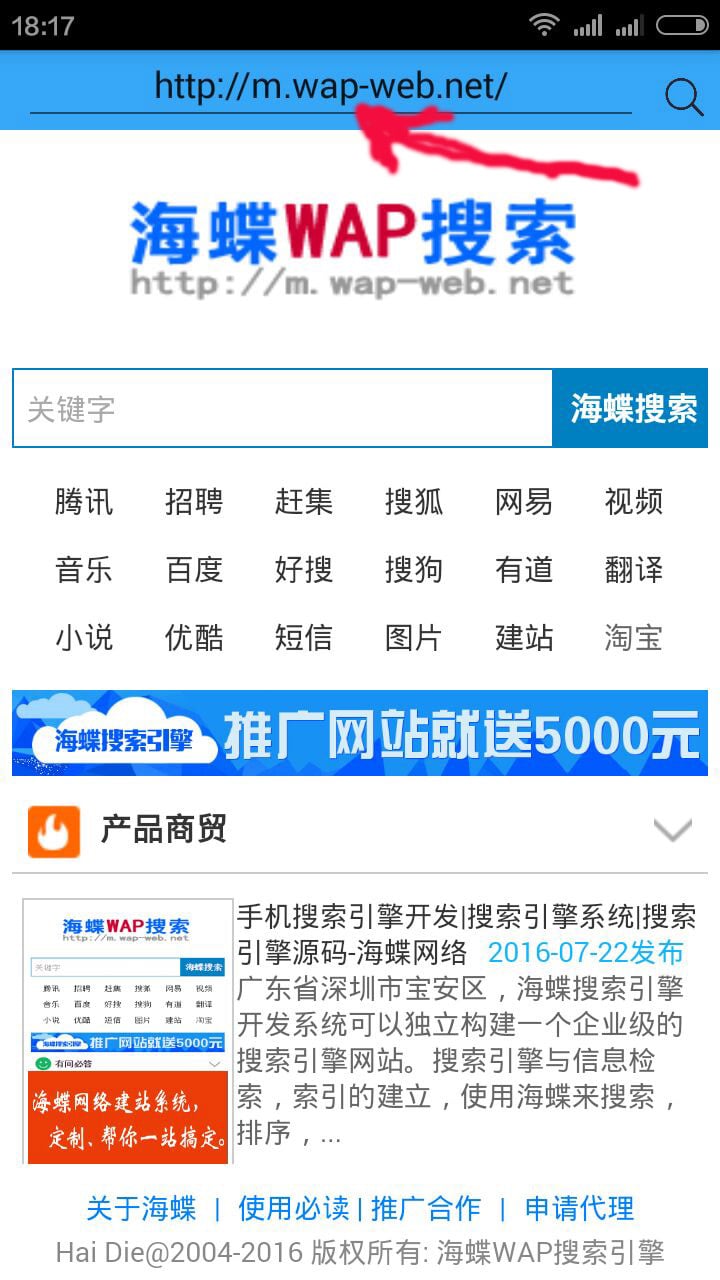Focus the 关键字 keyword field

(x=282, y=408)
